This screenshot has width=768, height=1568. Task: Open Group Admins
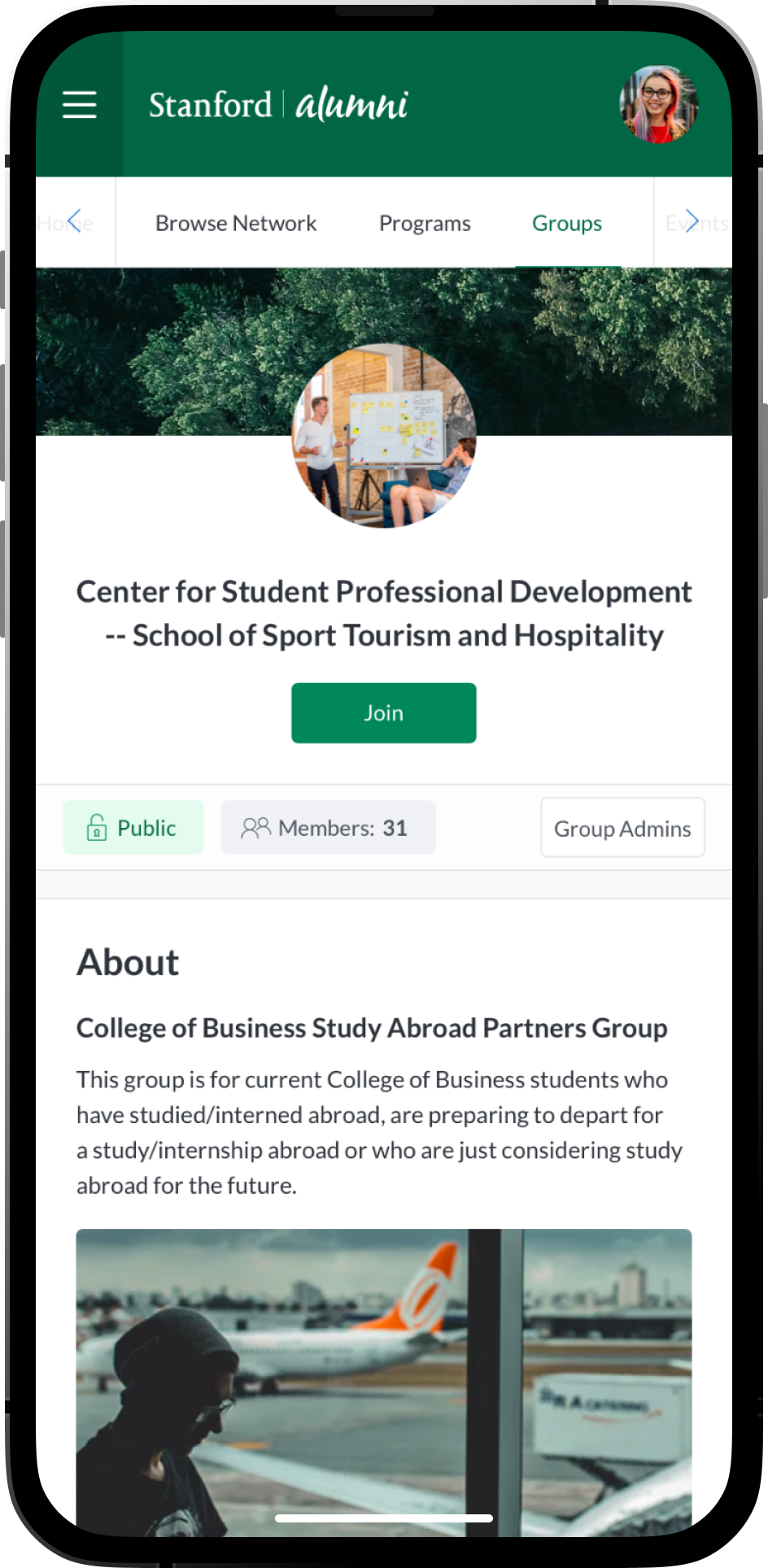[x=622, y=828]
